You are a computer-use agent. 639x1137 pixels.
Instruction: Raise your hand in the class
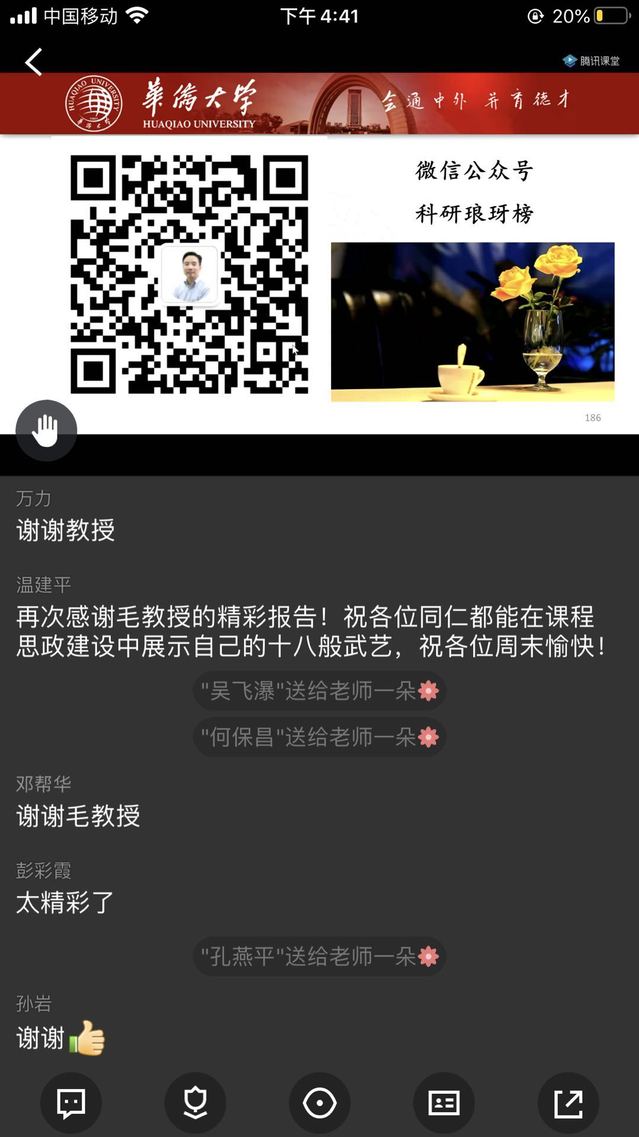pos(46,431)
